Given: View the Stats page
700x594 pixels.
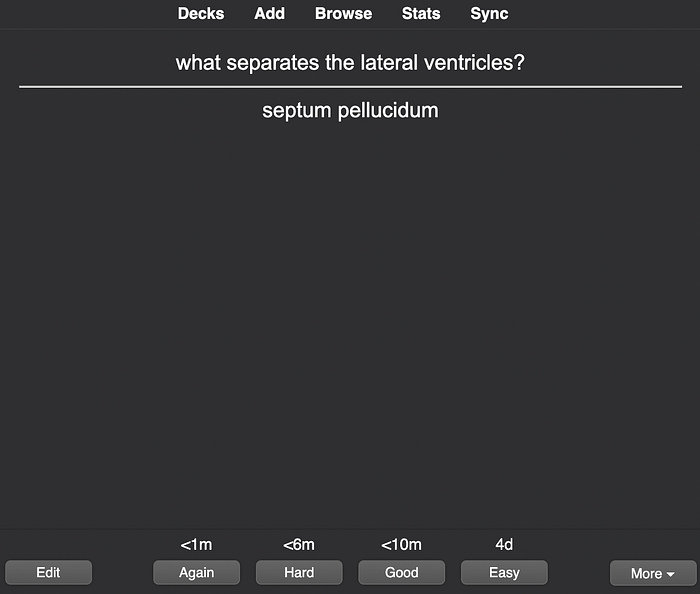Looking at the screenshot, I should pyautogui.click(x=421, y=14).
